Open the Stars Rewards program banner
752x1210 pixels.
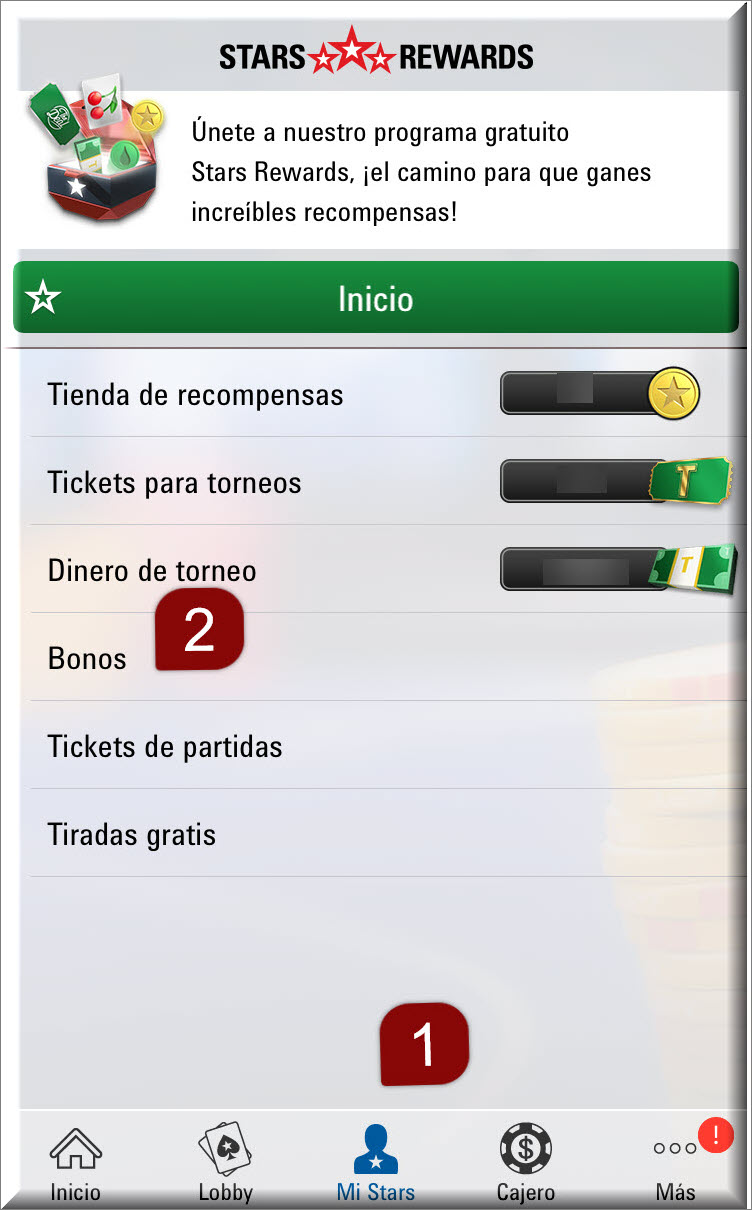point(375,170)
